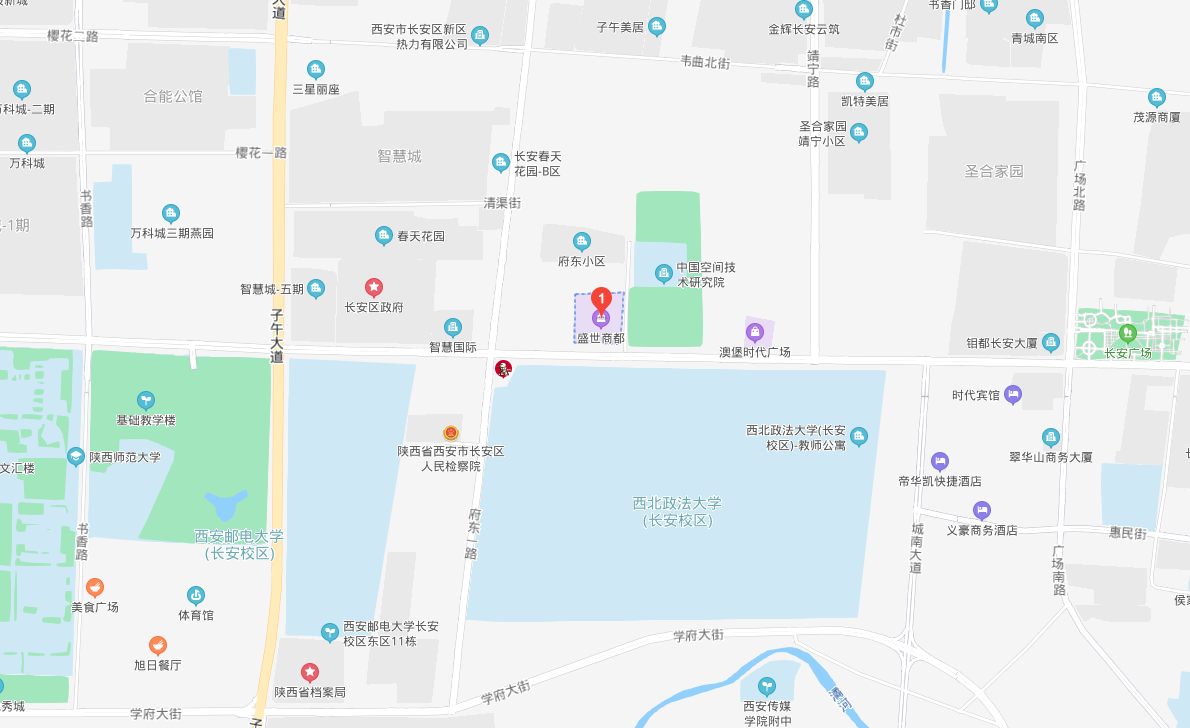Select the 时代宾馆 hotel marker
Image resolution: width=1190 pixels, height=728 pixels.
pos(1013,394)
